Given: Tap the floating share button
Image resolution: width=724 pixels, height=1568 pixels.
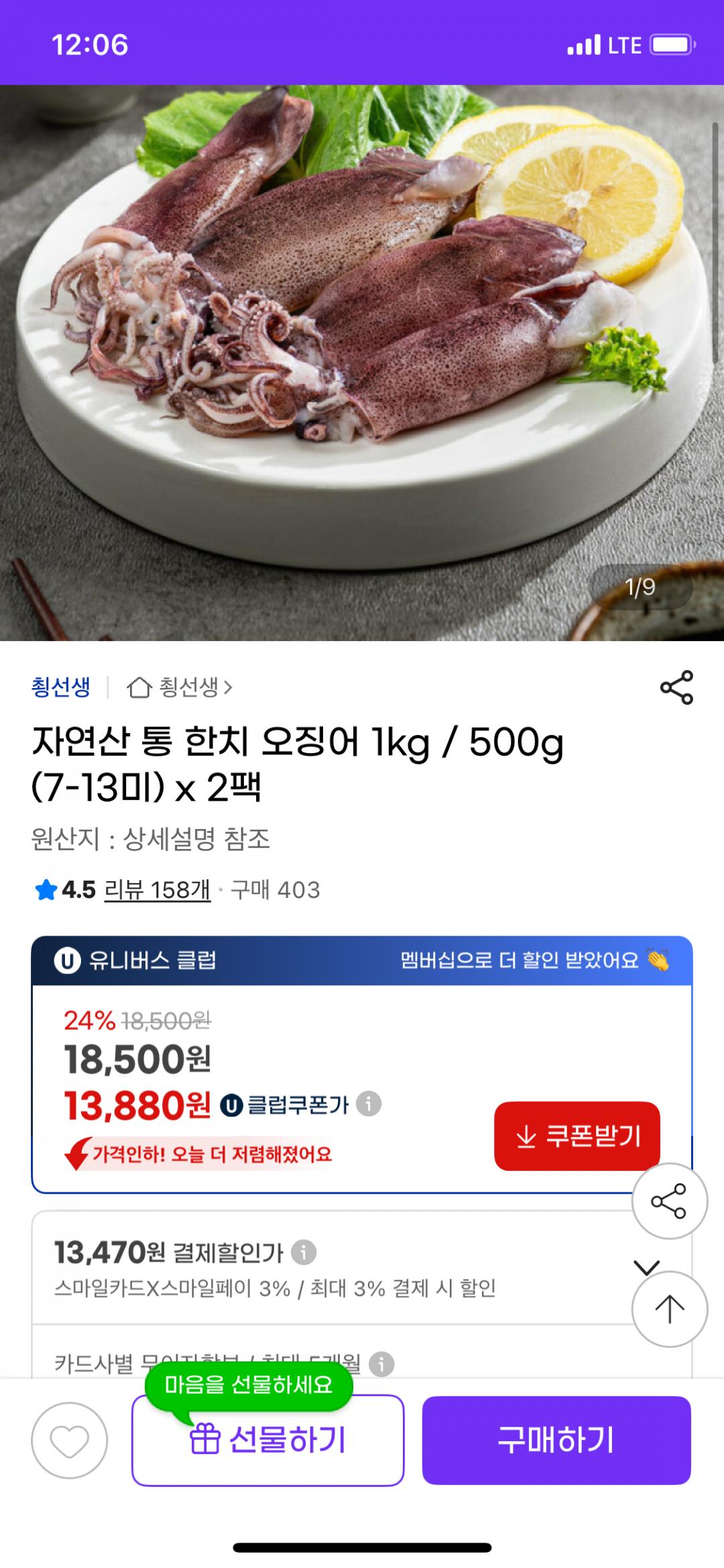Looking at the screenshot, I should click(x=669, y=1201).
